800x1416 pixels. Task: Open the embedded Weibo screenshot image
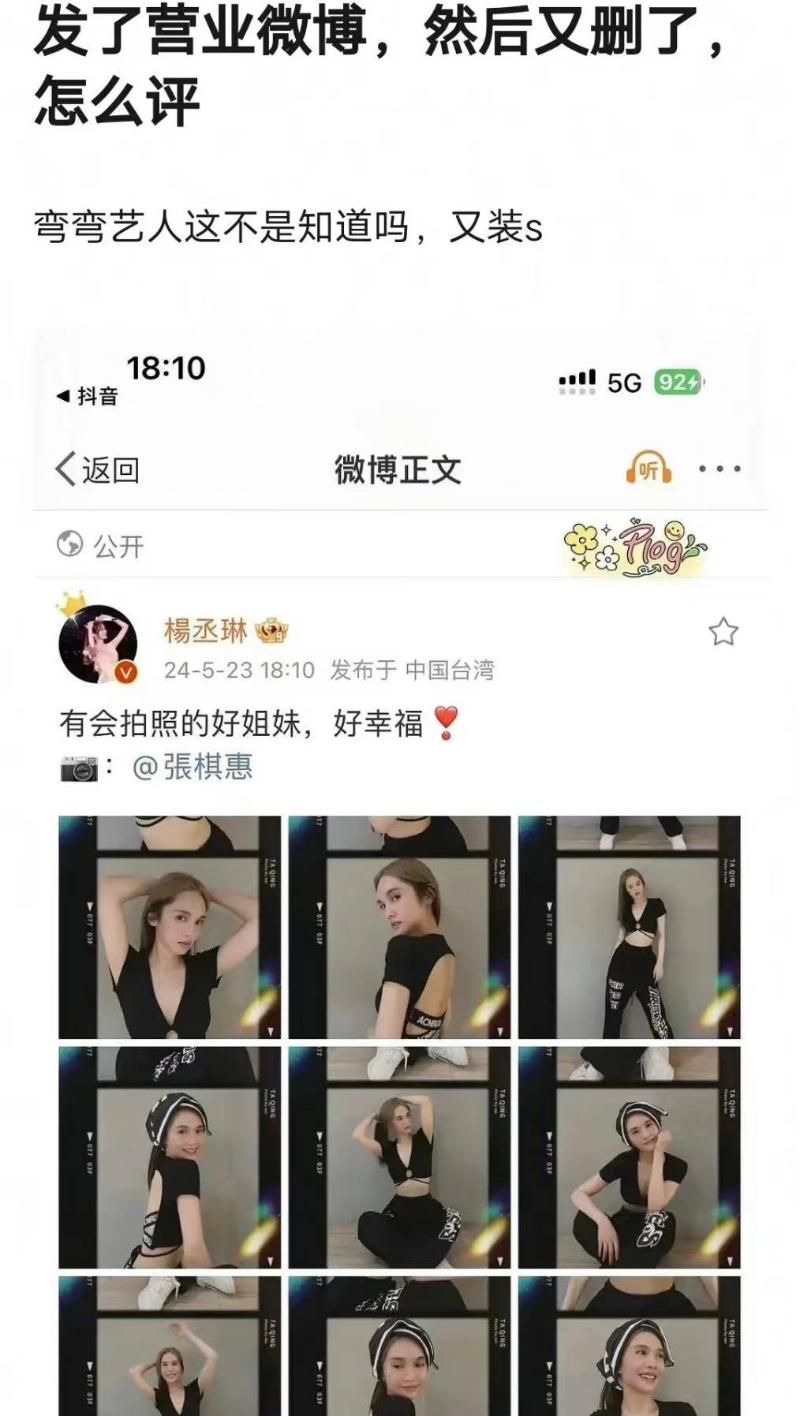click(x=400, y=870)
